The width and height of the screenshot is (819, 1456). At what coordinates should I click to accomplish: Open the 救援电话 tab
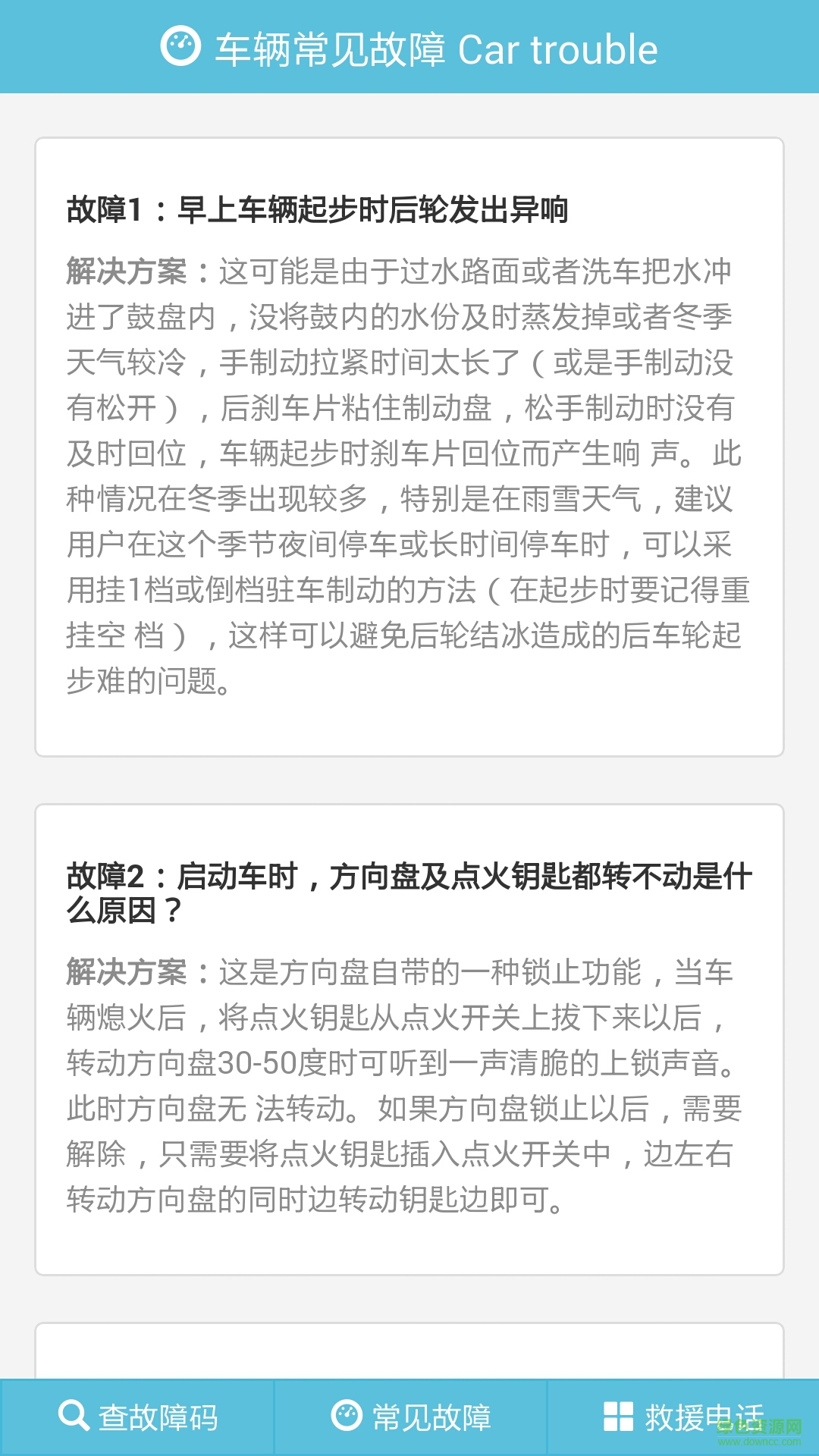(x=682, y=1417)
